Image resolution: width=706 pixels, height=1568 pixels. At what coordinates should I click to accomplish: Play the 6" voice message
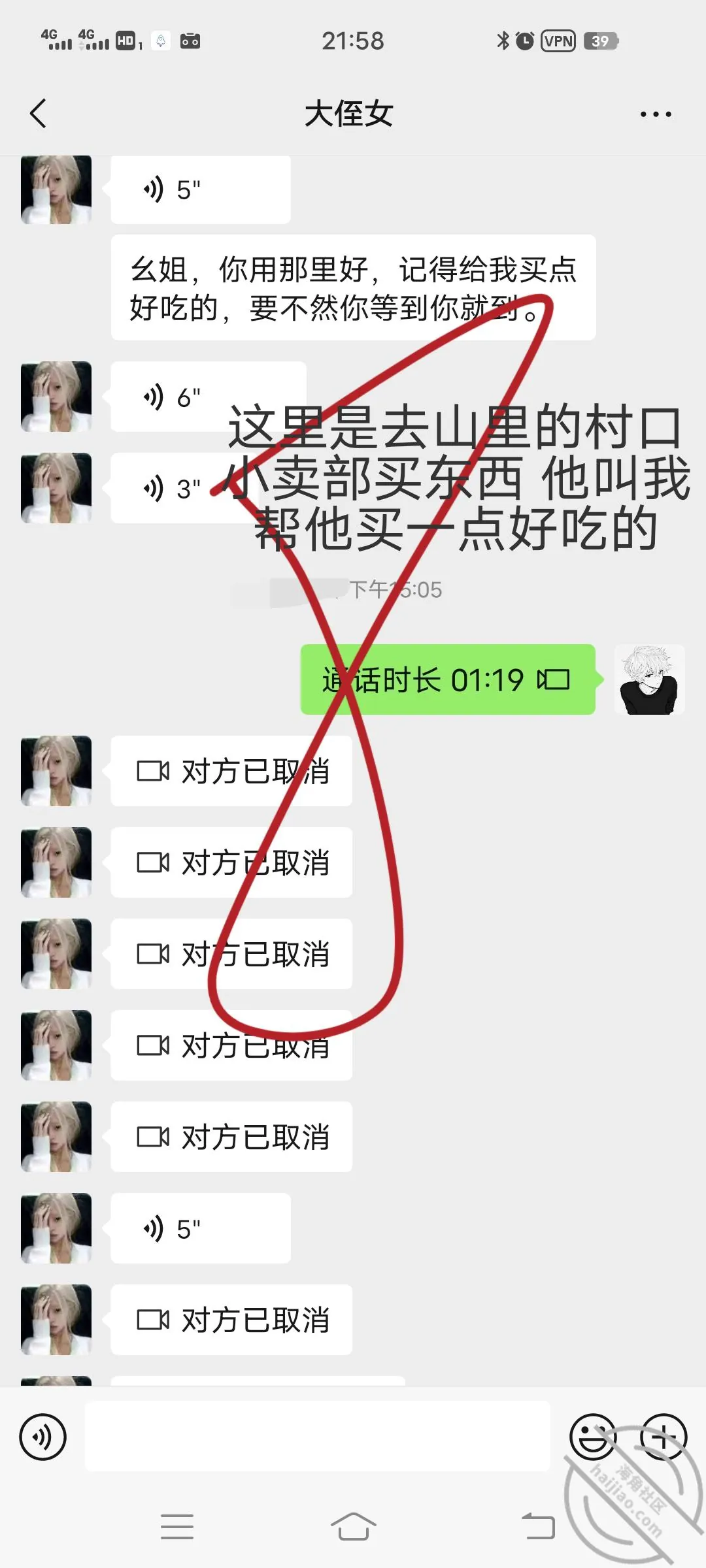coord(209,397)
